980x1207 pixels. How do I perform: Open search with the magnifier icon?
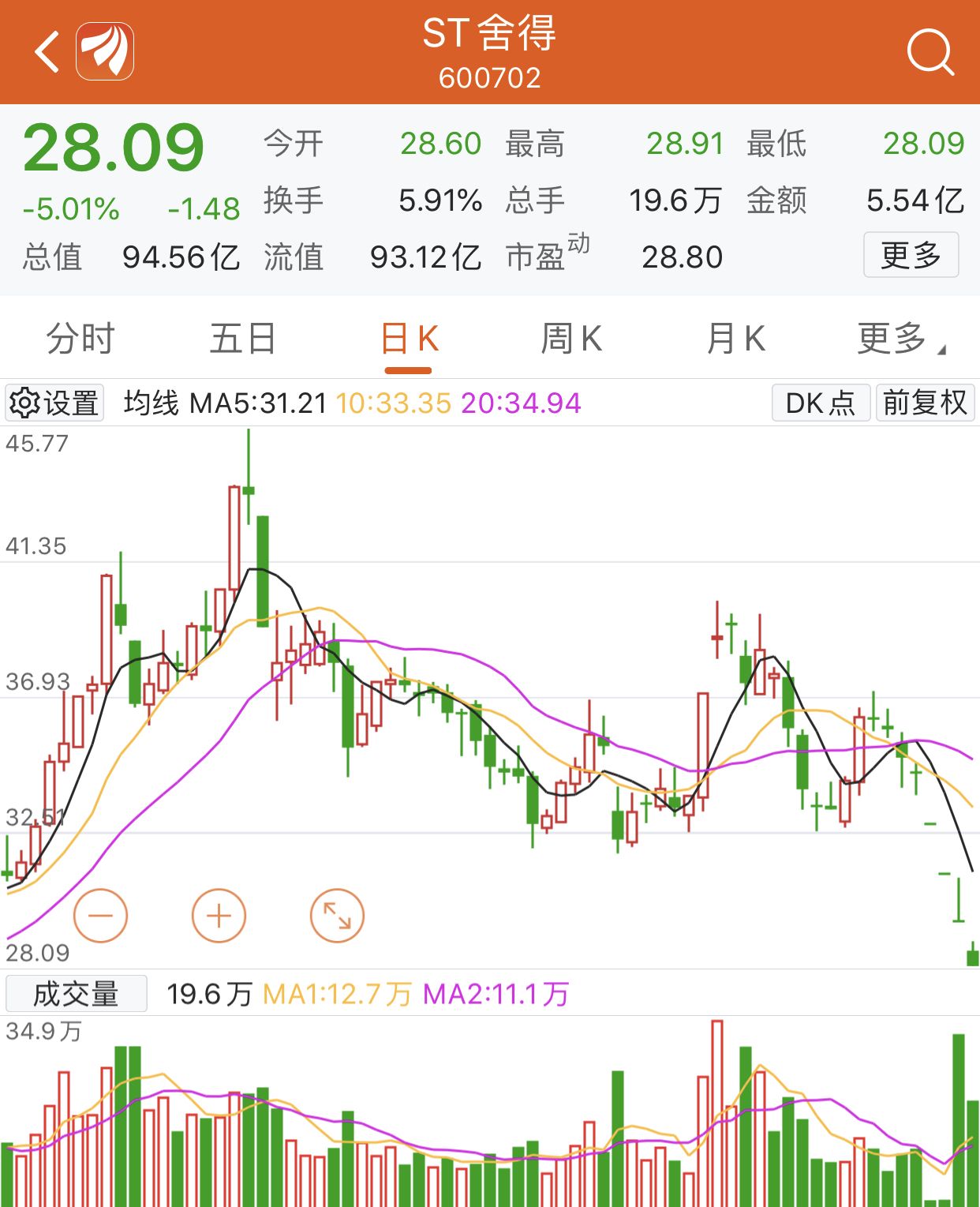[x=930, y=52]
